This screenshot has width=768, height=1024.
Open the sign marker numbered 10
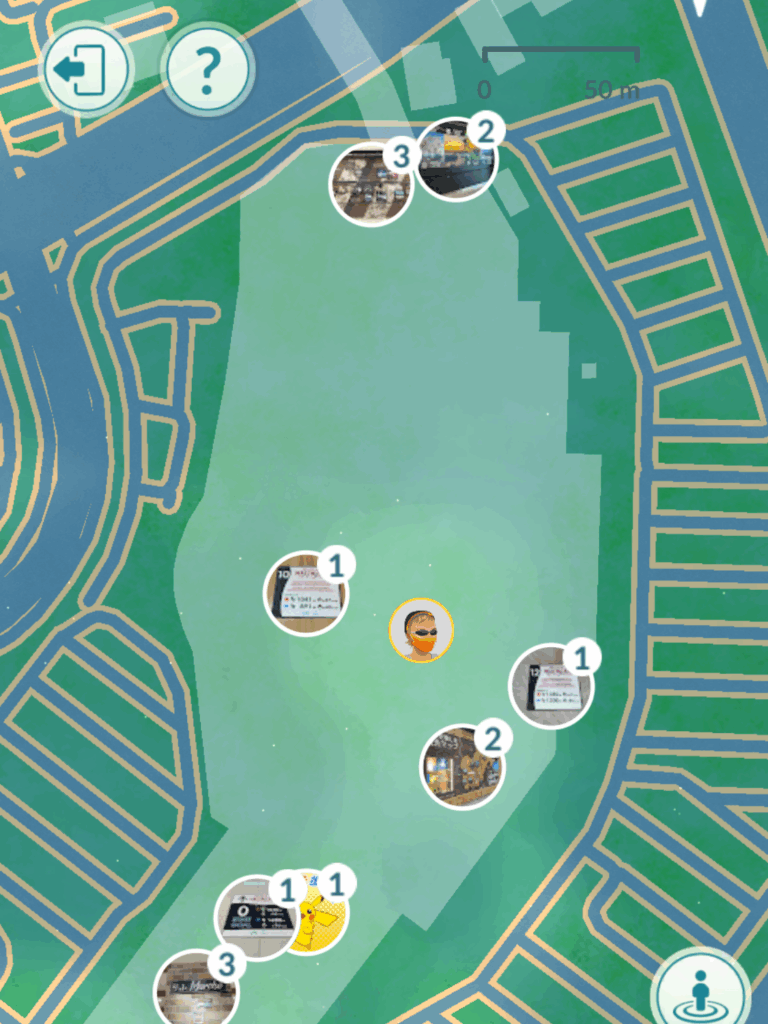point(306,594)
